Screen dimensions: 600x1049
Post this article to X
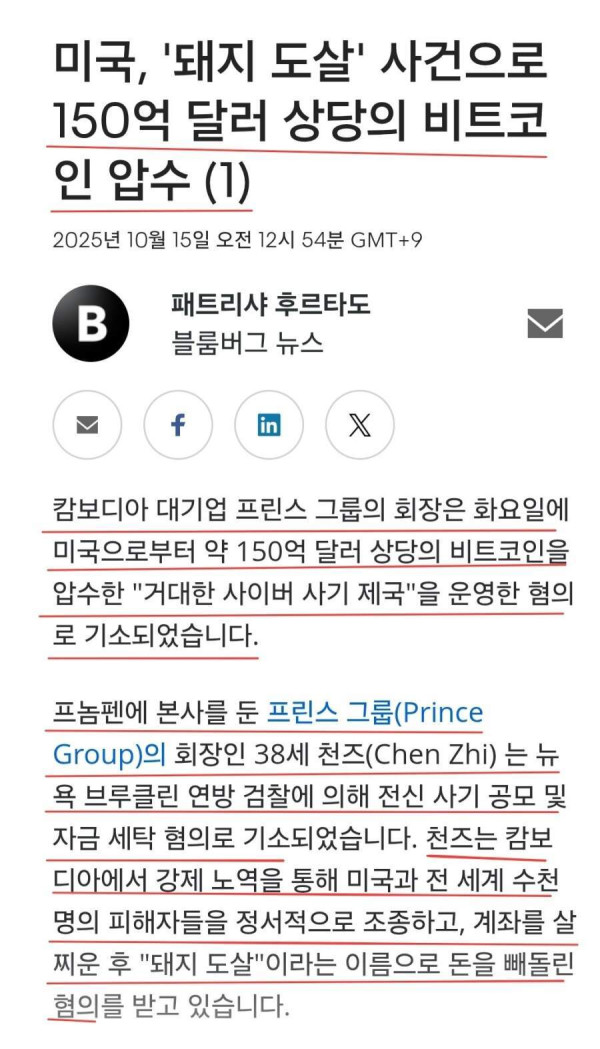(359, 424)
